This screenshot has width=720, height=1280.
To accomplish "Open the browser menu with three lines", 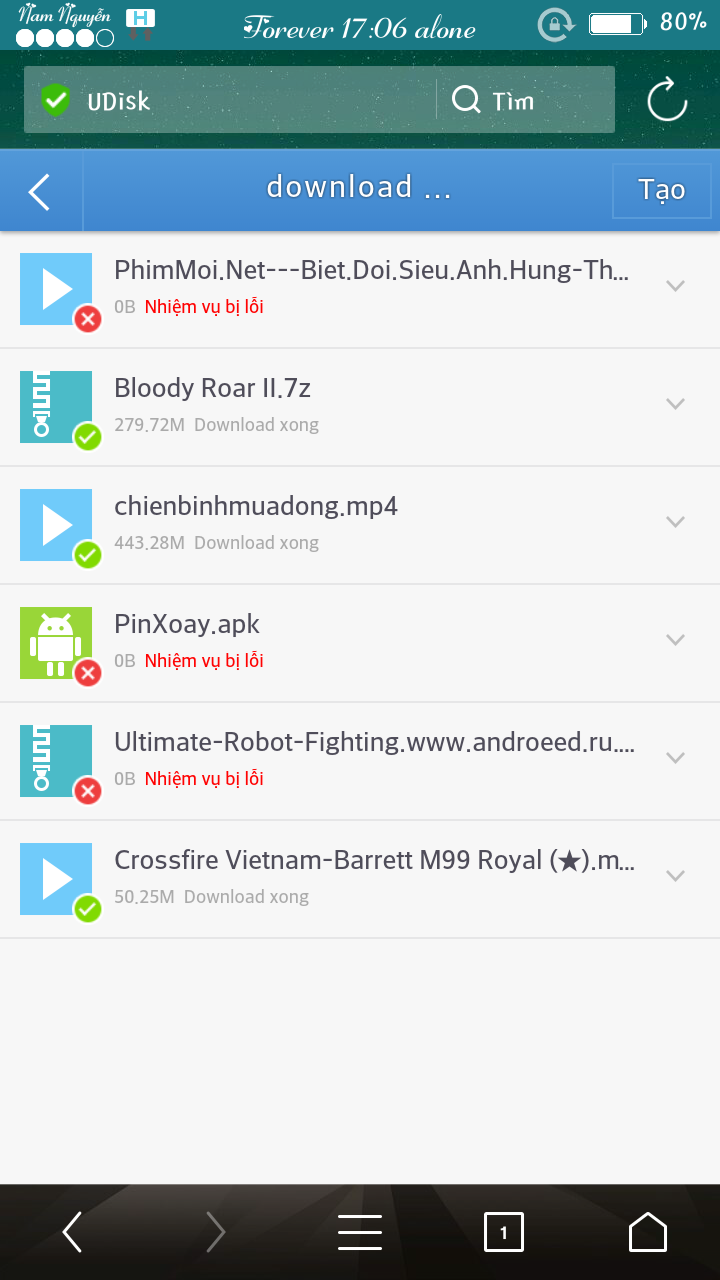I will (360, 1232).
